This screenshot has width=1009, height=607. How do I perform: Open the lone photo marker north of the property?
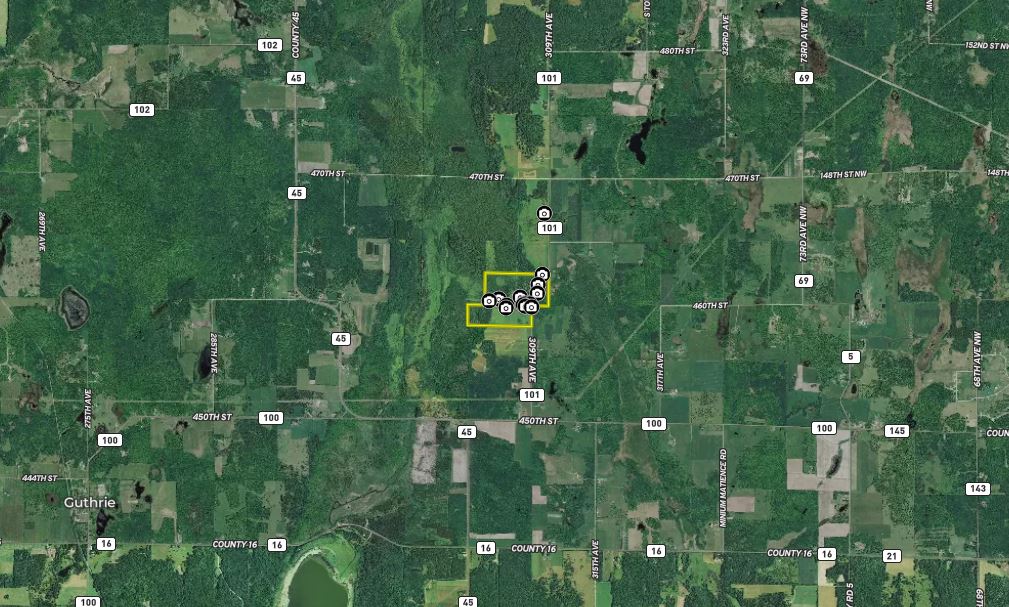click(x=544, y=213)
